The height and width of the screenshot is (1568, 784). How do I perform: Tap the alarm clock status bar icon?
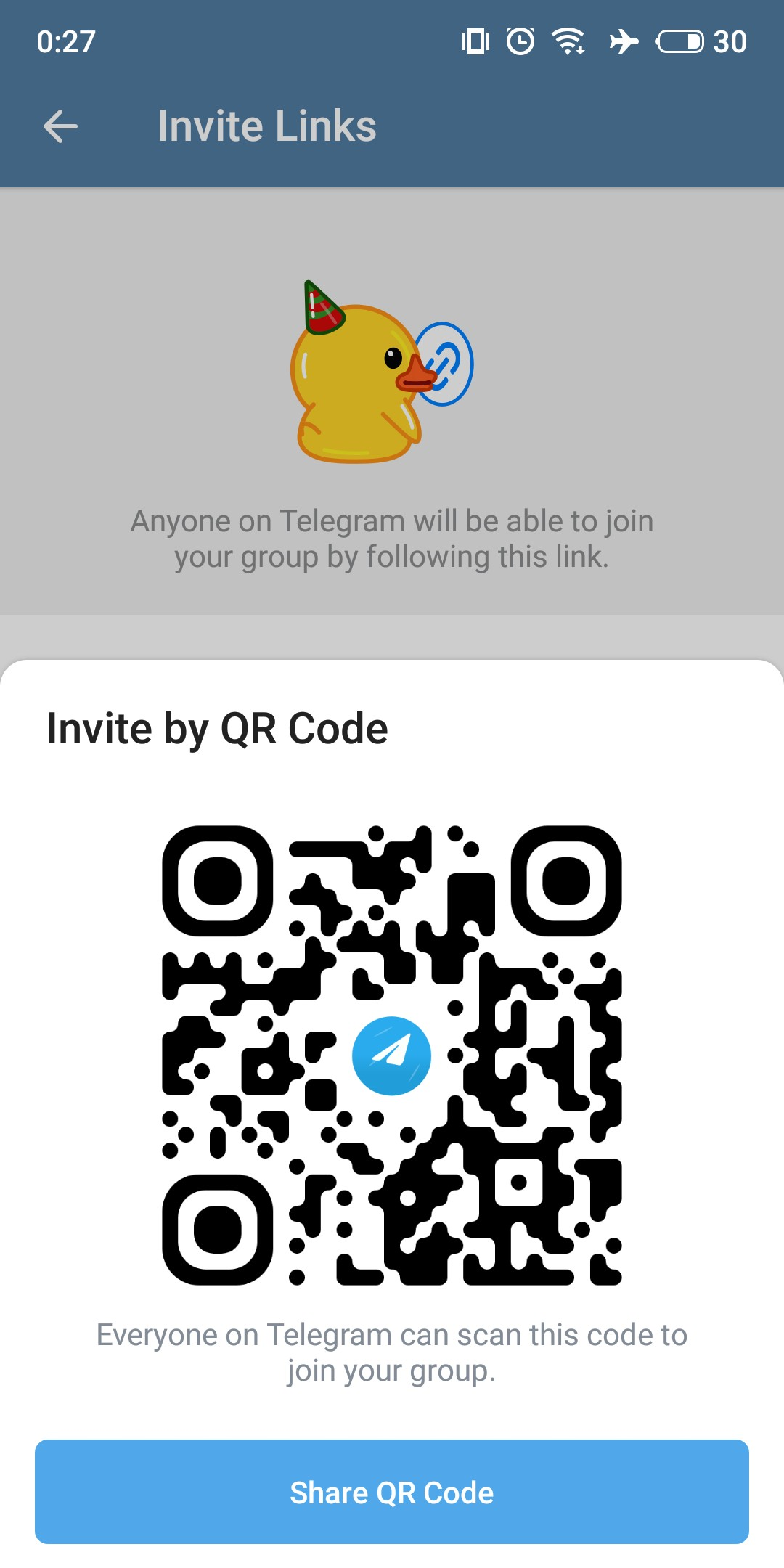click(520, 41)
